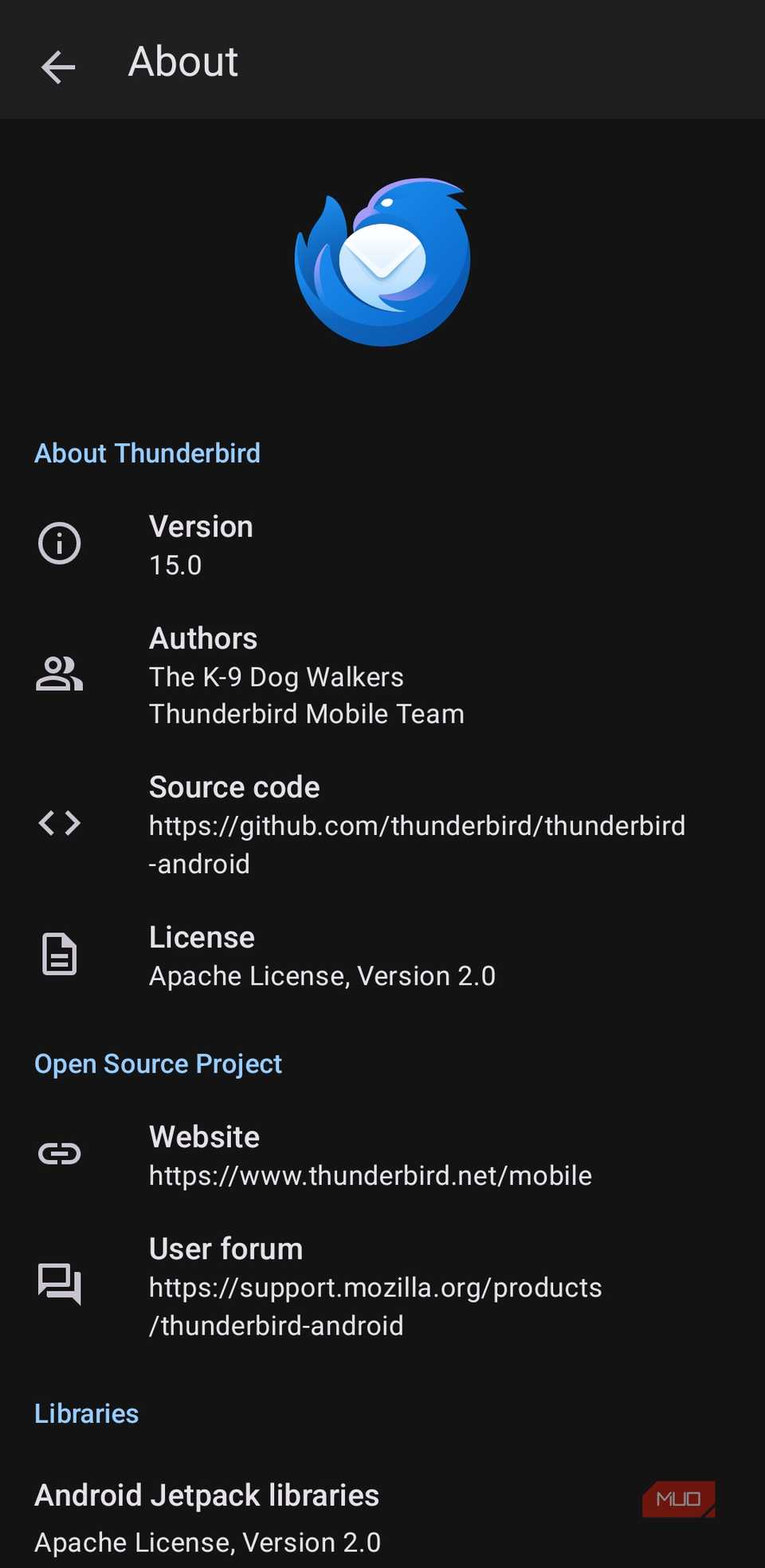Click the info icon beside Version
The image size is (765, 1568).
tap(59, 543)
